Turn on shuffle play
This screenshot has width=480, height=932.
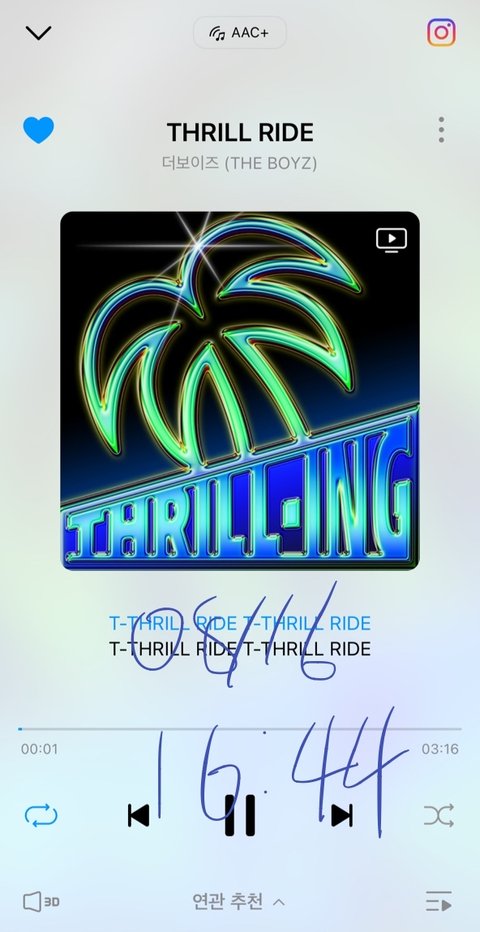[x=439, y=815]
